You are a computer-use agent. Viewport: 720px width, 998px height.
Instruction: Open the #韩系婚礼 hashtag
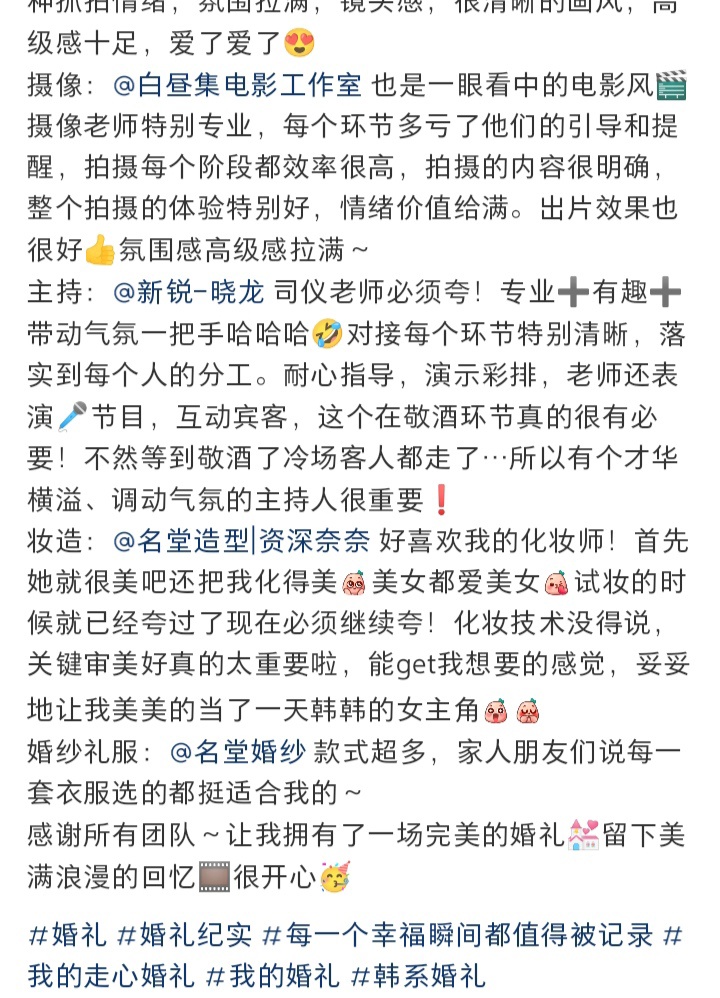(x=418, y=974)
